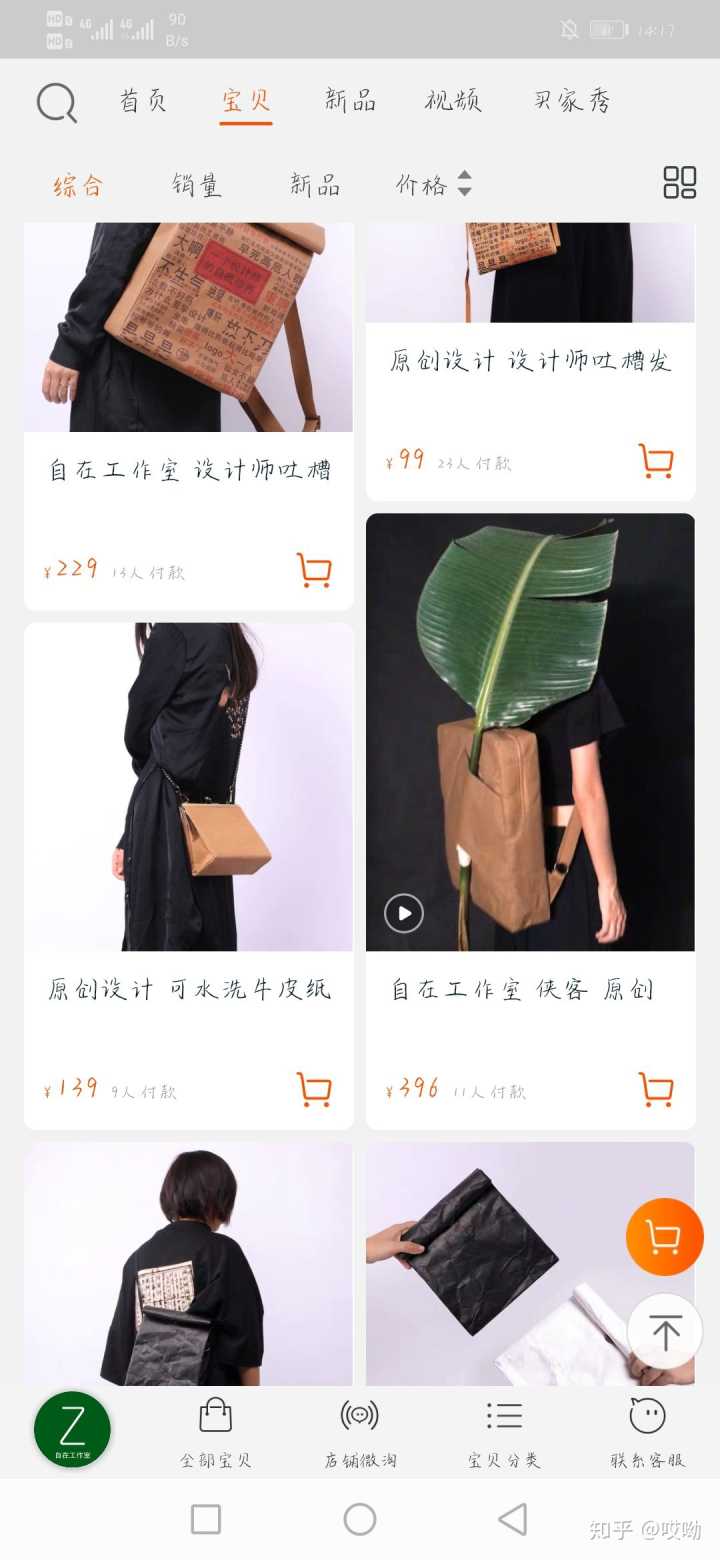Add the ¥229 item to cart

(x=314, y=570)
